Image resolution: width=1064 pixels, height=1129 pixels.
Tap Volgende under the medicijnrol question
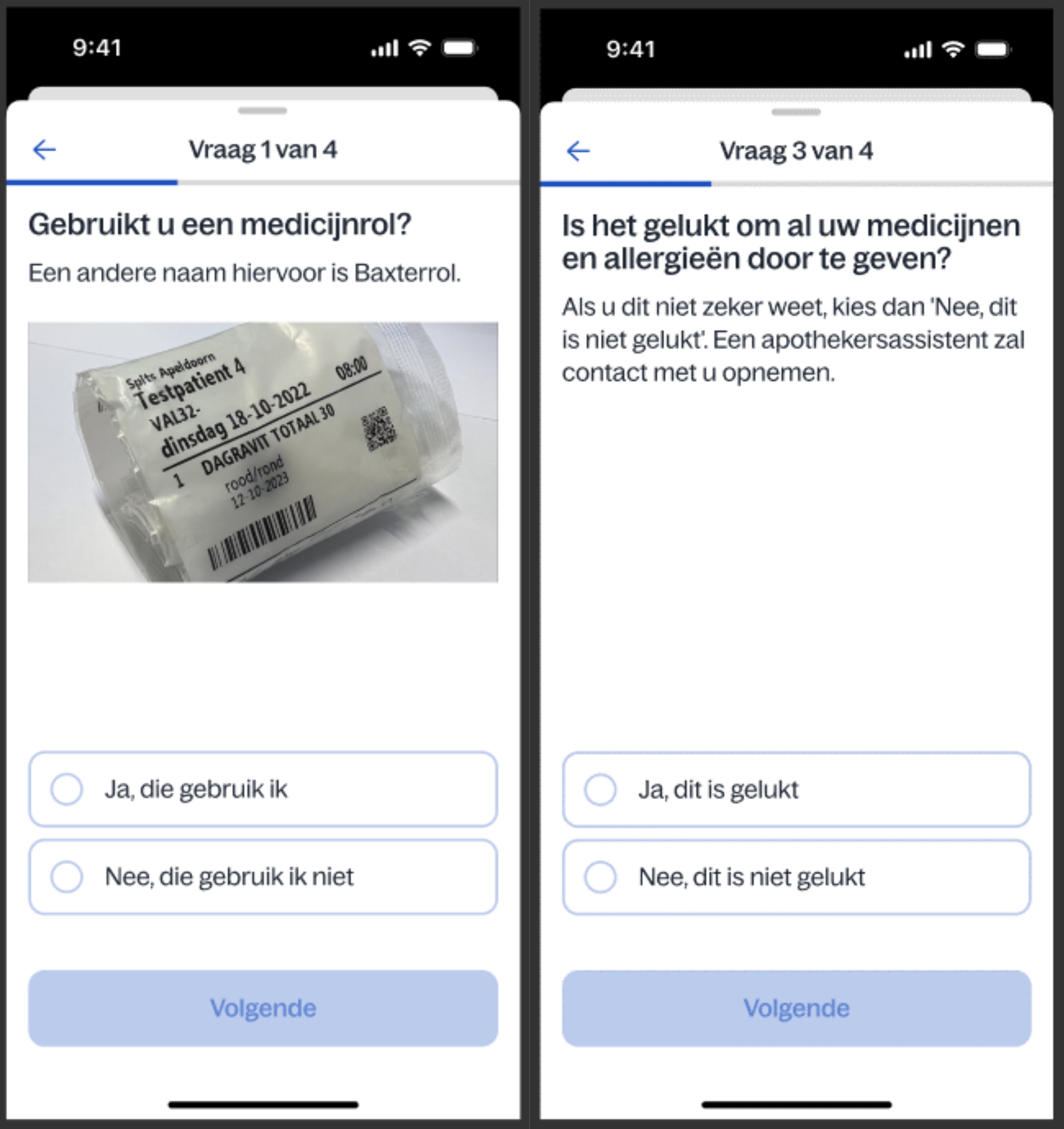click(263, 1008)
